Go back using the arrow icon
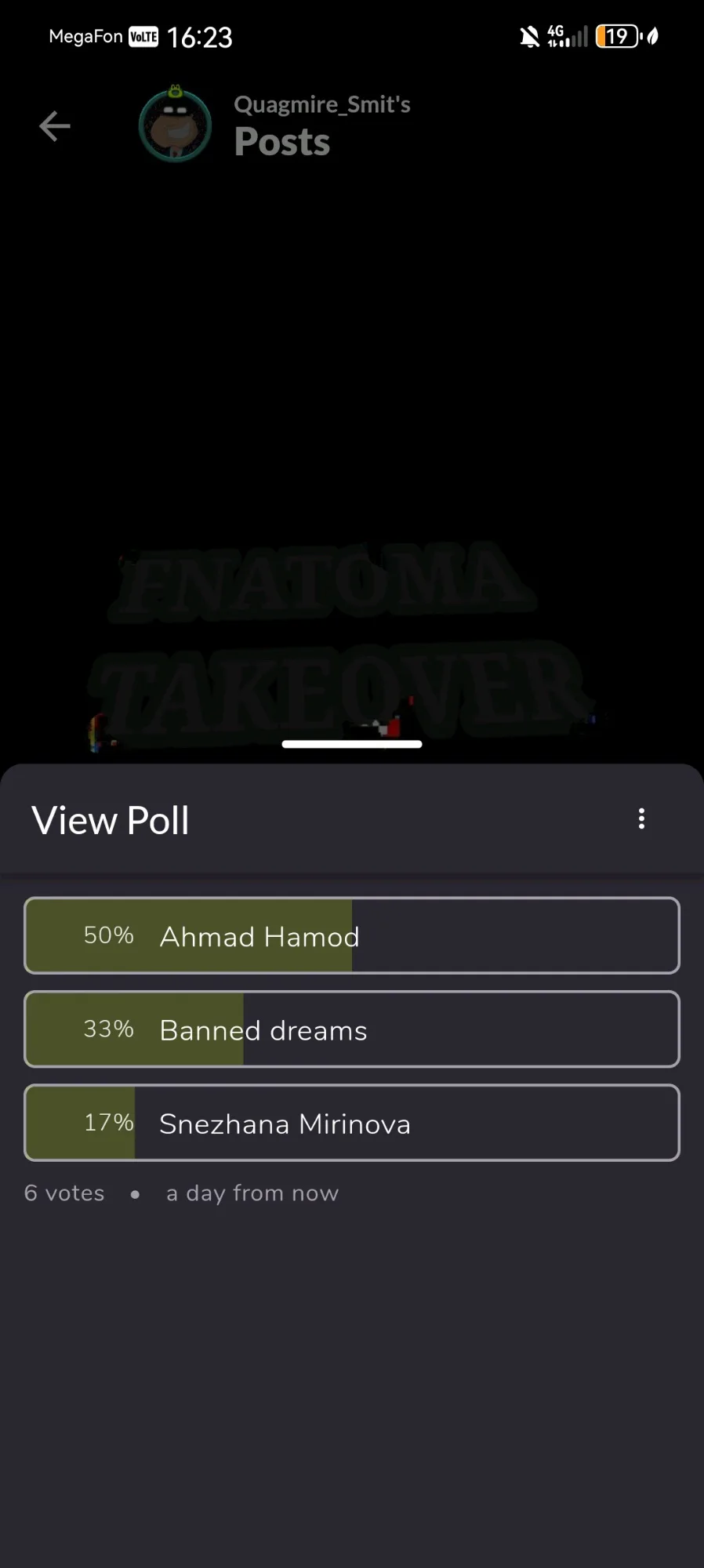The width and height of the screenshot is (704, 1568). [x=55, y=126]
